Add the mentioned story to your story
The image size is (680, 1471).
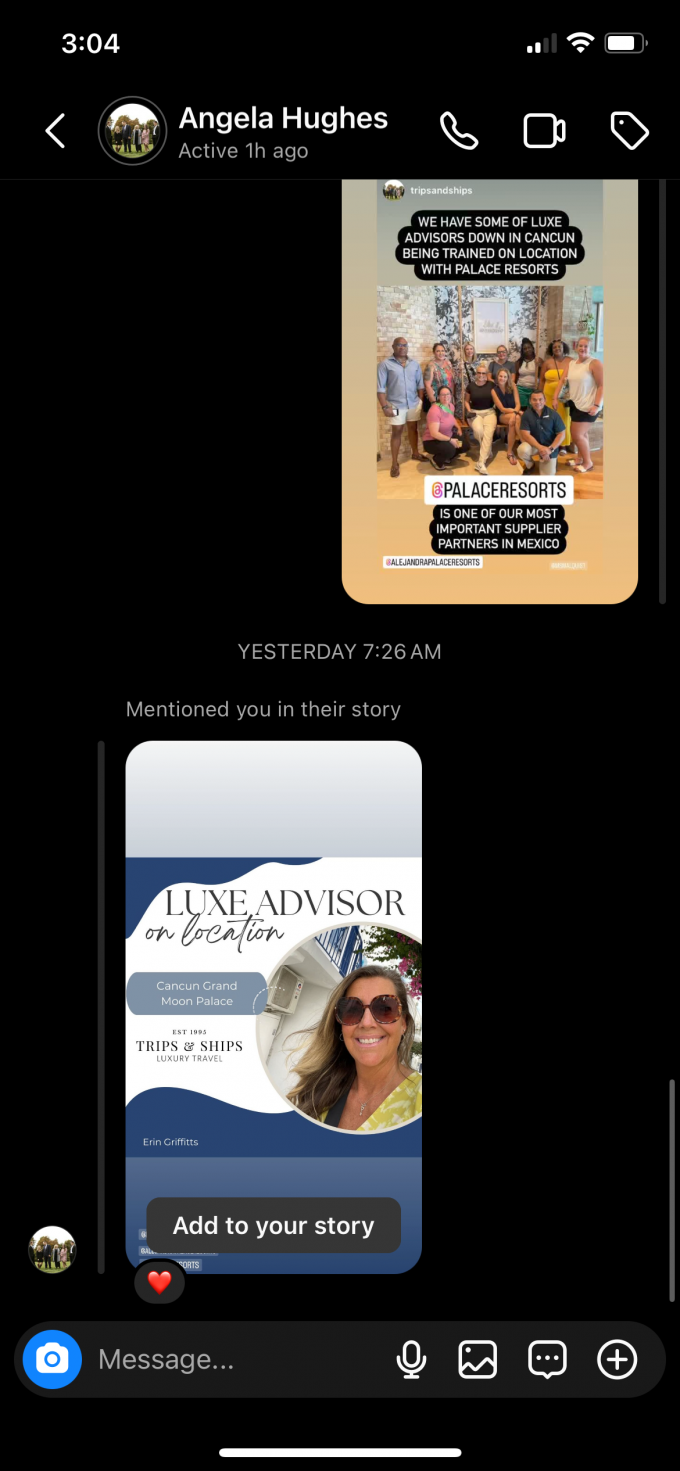[273, 1225]
